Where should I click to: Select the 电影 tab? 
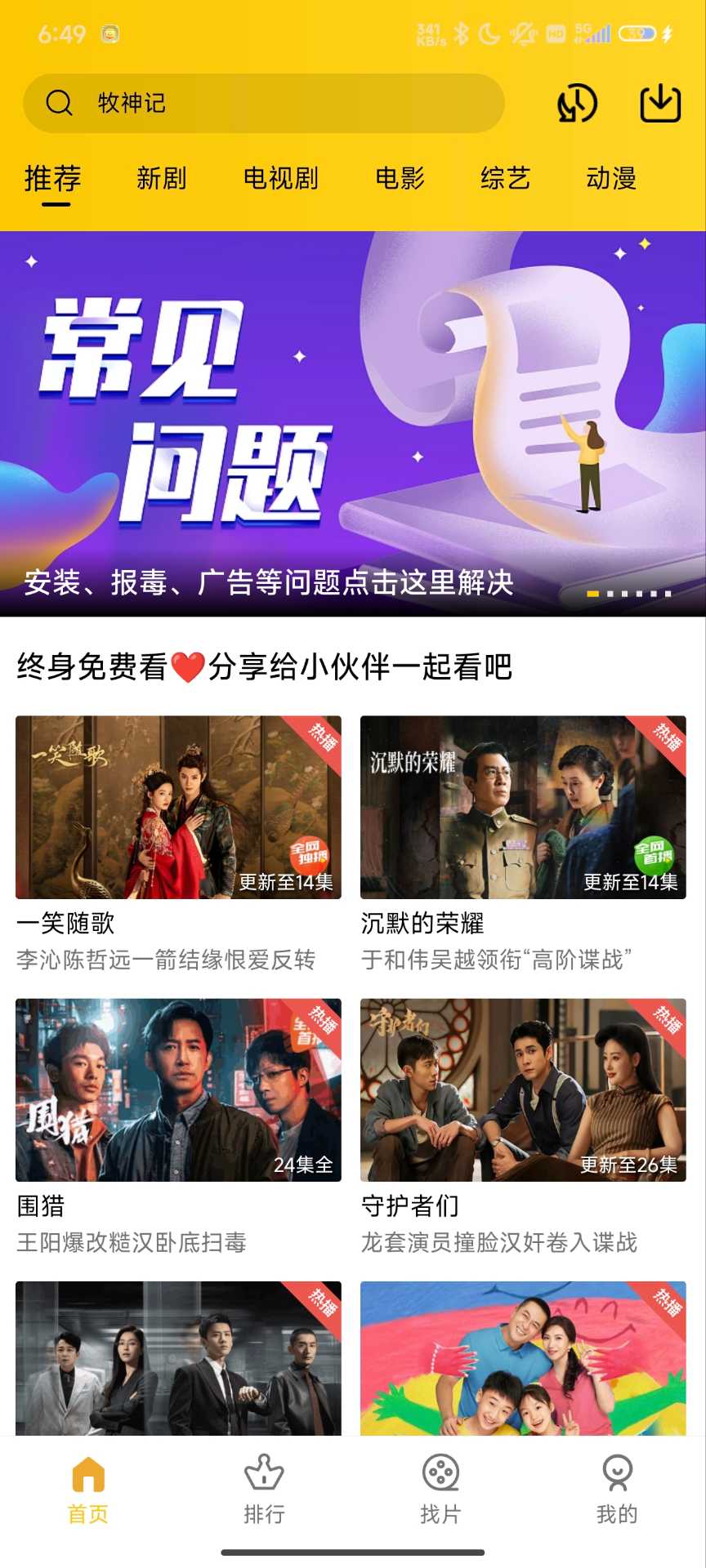click(x=400, y=178)
